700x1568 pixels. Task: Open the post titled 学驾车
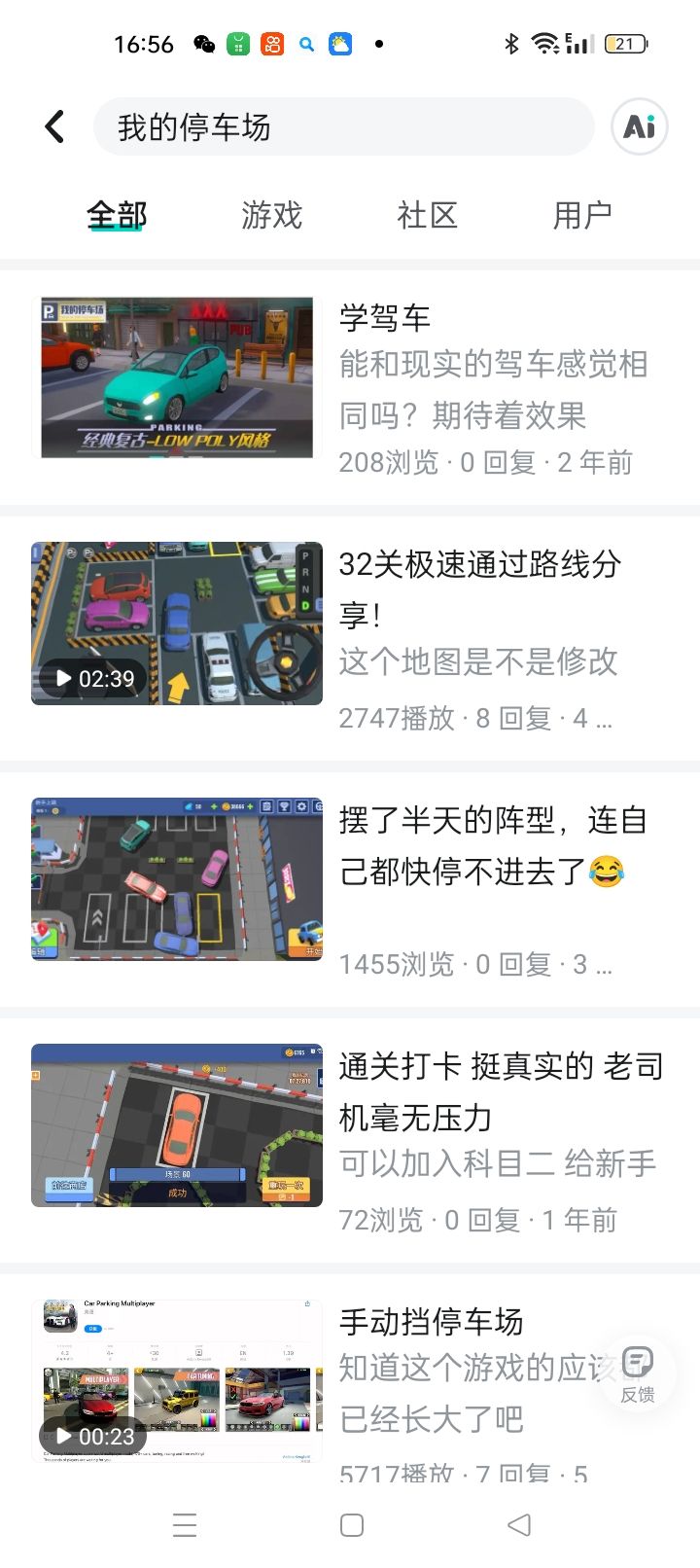pos(386,316)
